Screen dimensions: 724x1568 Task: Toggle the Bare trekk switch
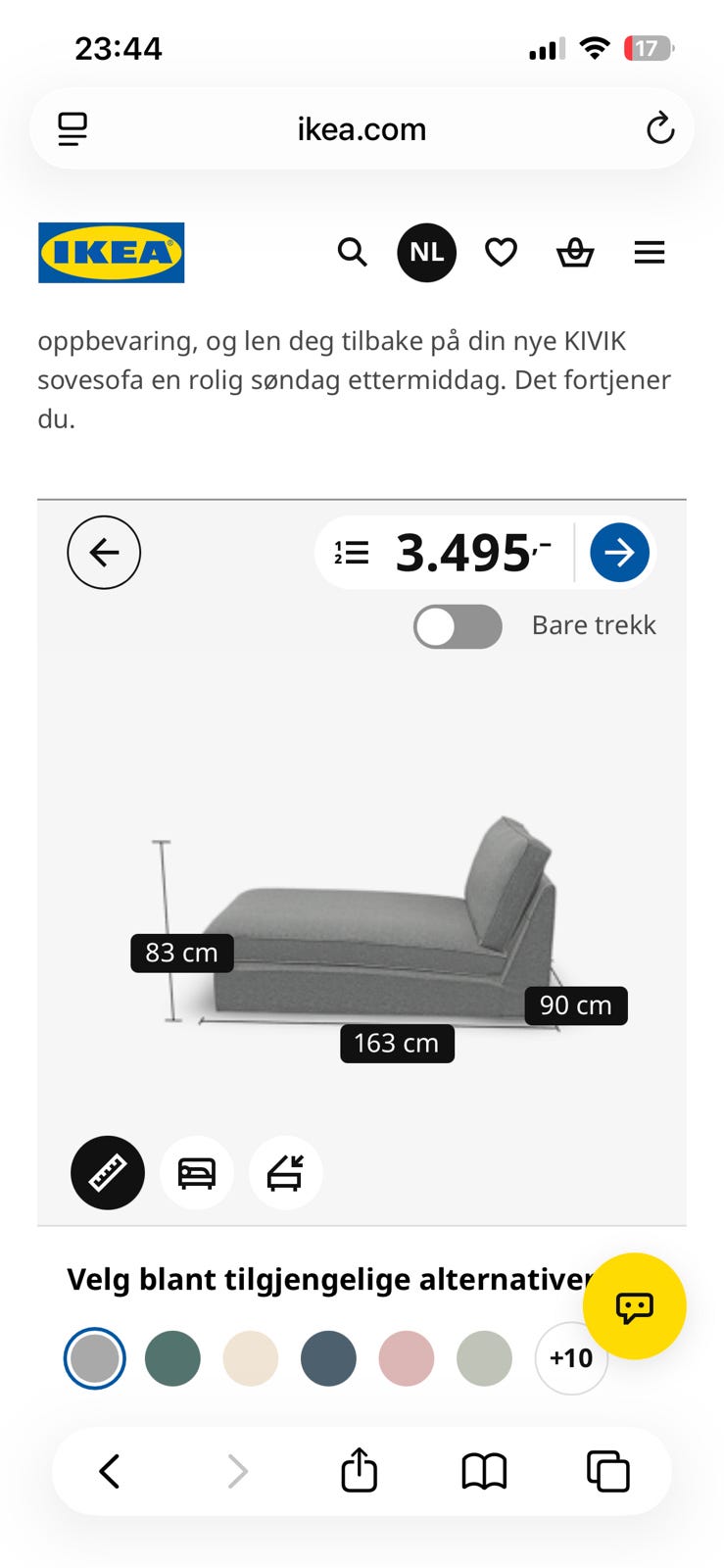[x=458, y=626]
